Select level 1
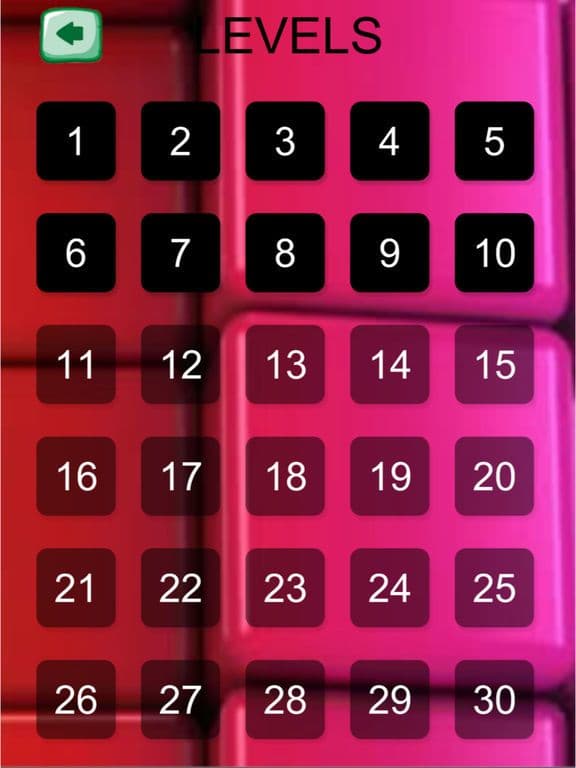Viewport: 576px width, 768px height. point(76,141)
